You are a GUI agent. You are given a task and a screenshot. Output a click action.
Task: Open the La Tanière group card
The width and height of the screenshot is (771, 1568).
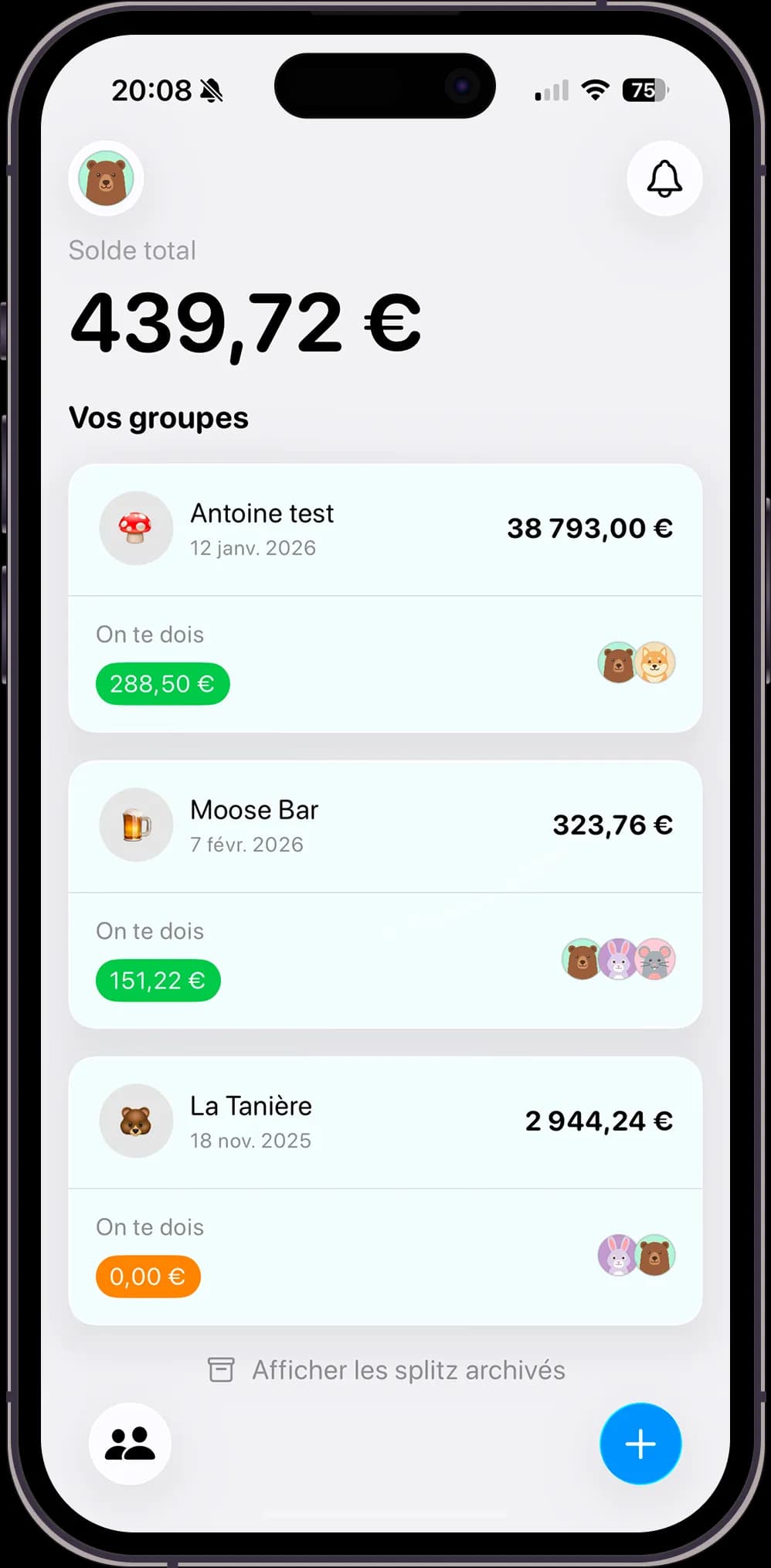tap(385, 1122)
